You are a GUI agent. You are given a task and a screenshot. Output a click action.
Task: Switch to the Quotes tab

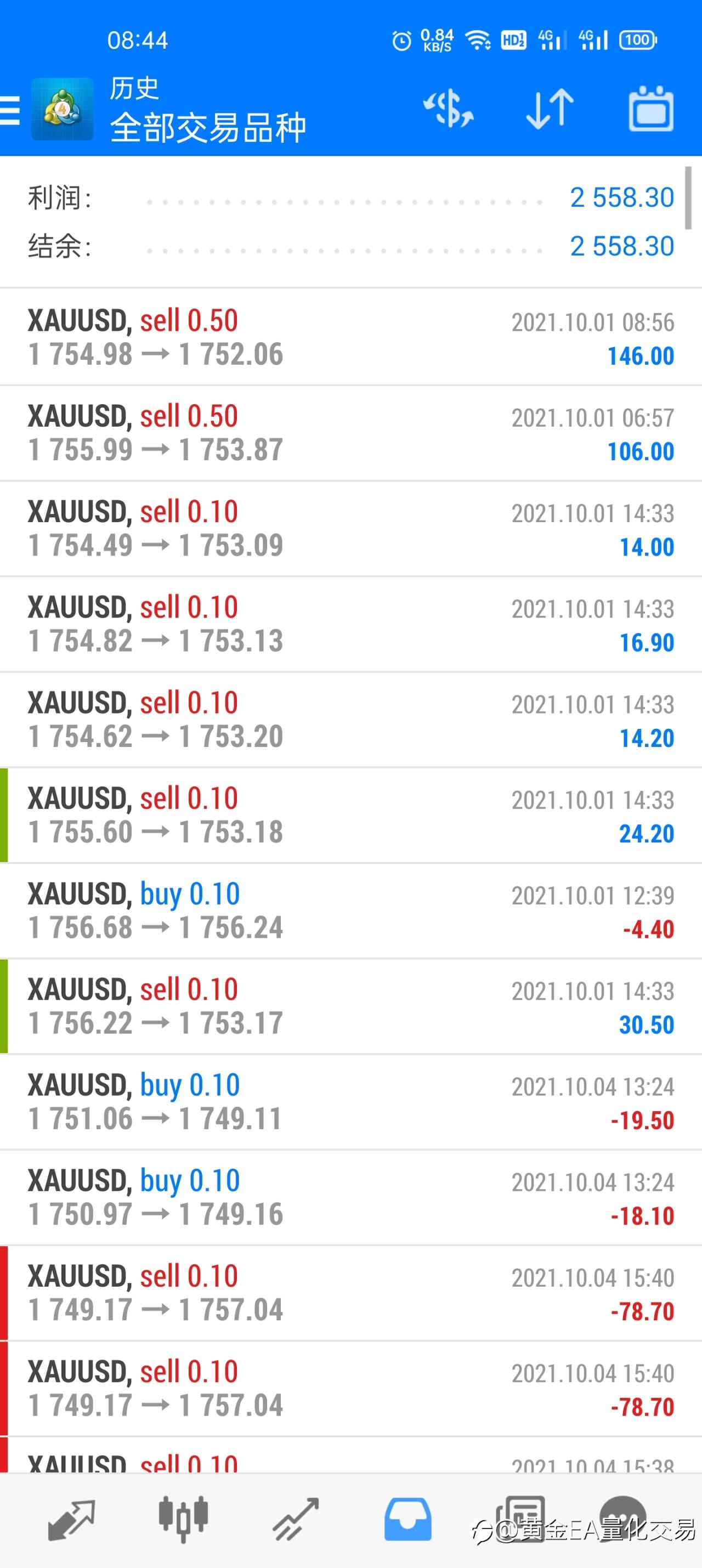[71, 1519]
